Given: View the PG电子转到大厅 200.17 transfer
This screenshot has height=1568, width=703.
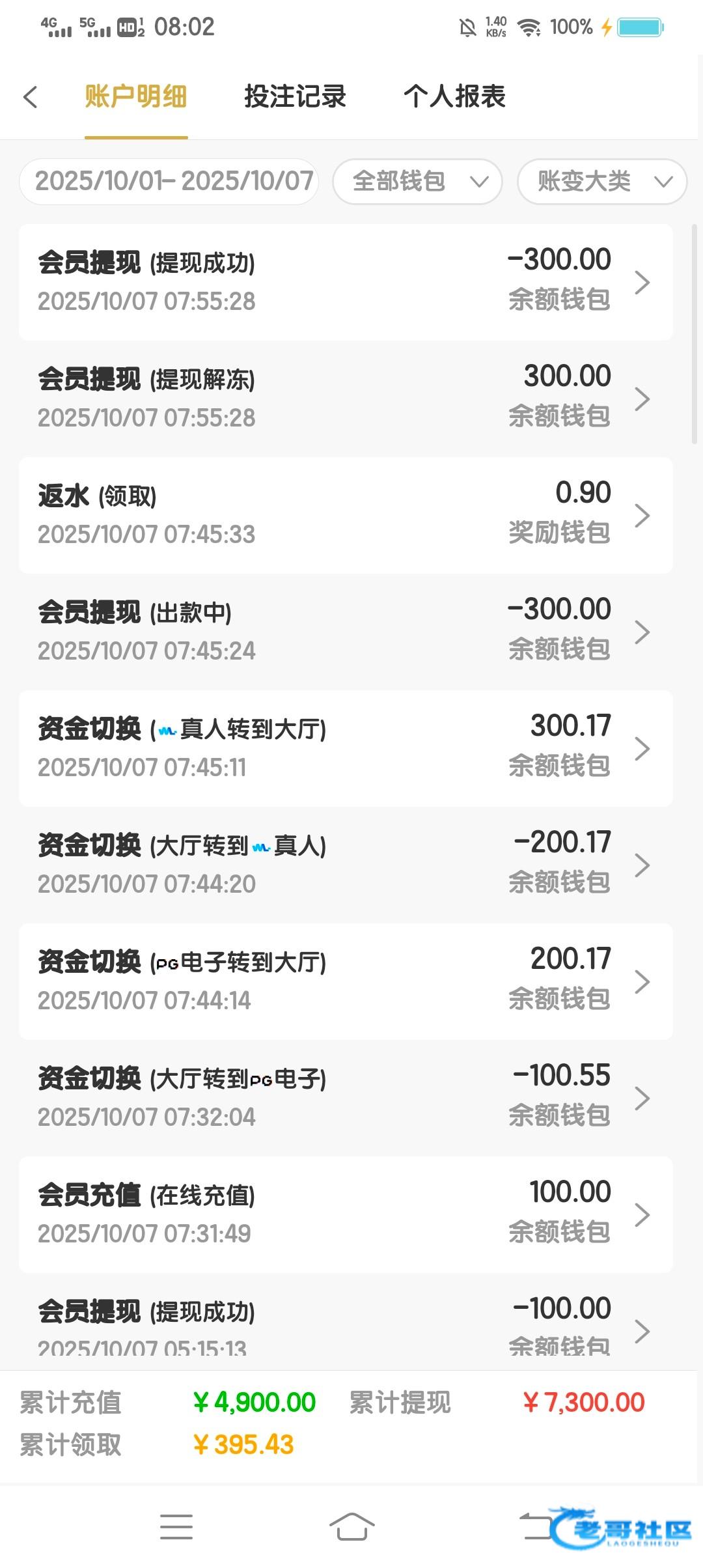Looking at the screenshot, I should 346,981.
